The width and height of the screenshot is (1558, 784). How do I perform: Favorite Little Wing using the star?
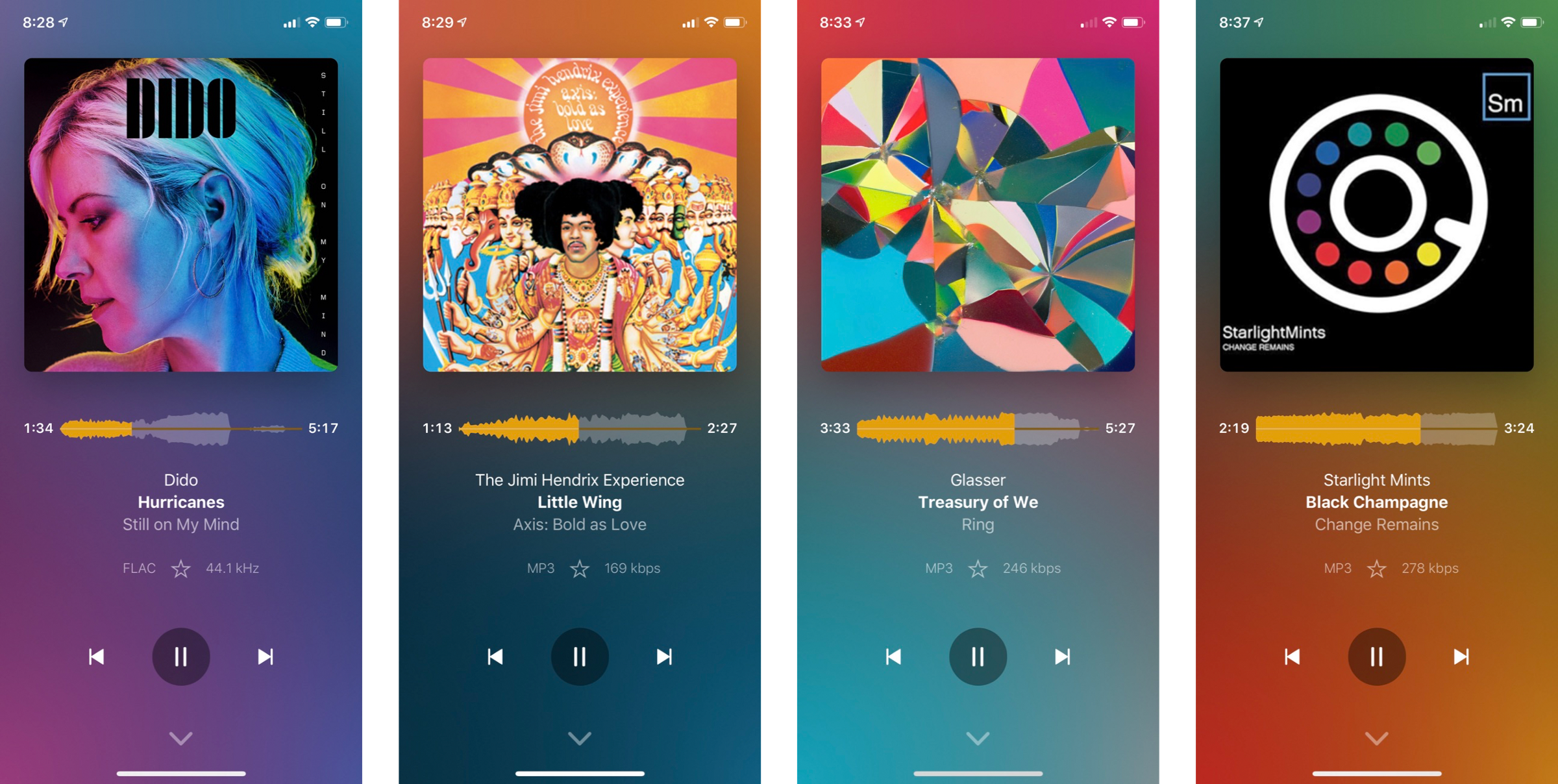click(579, 569)
